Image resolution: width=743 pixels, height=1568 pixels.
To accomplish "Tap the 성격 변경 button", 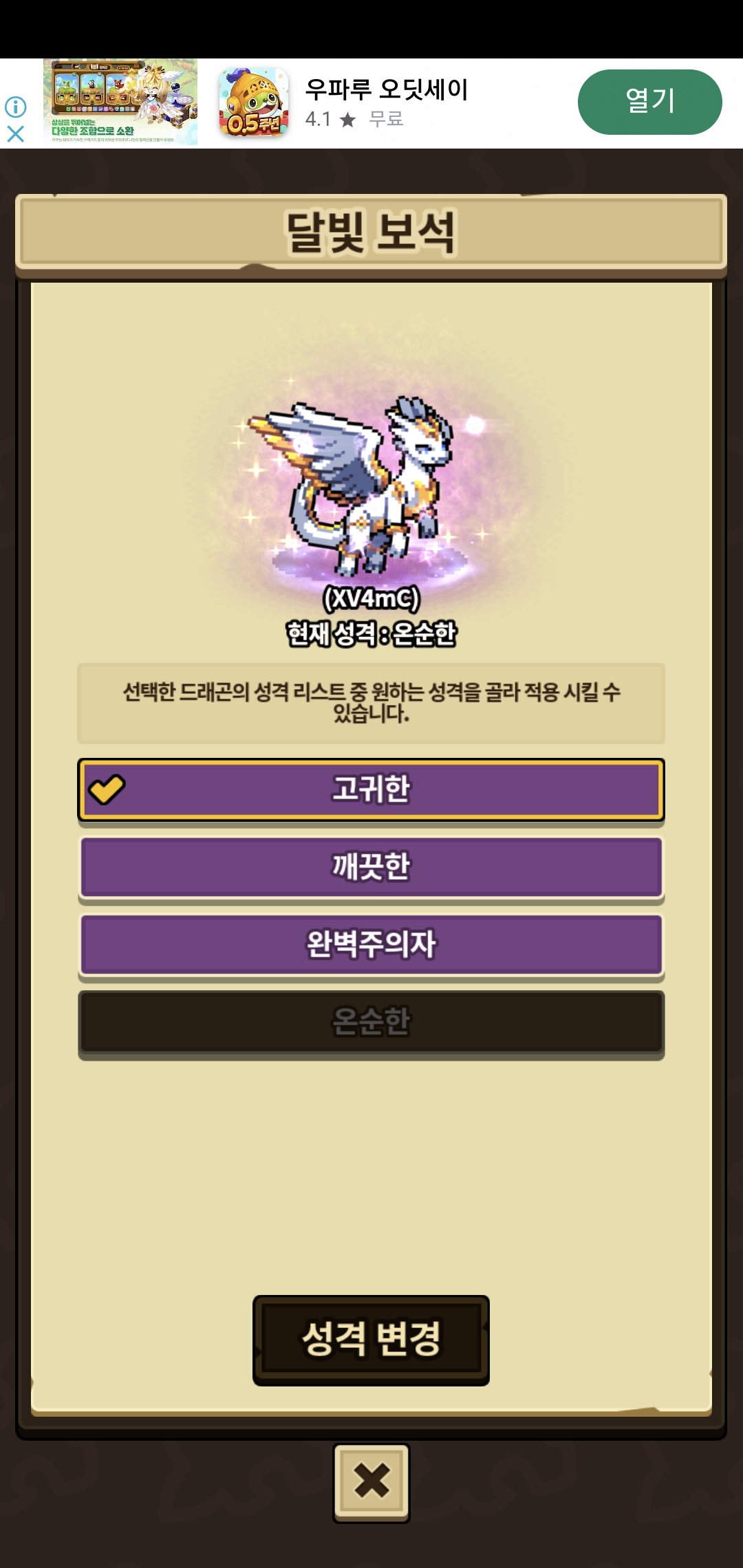I will click(371, 1340).
